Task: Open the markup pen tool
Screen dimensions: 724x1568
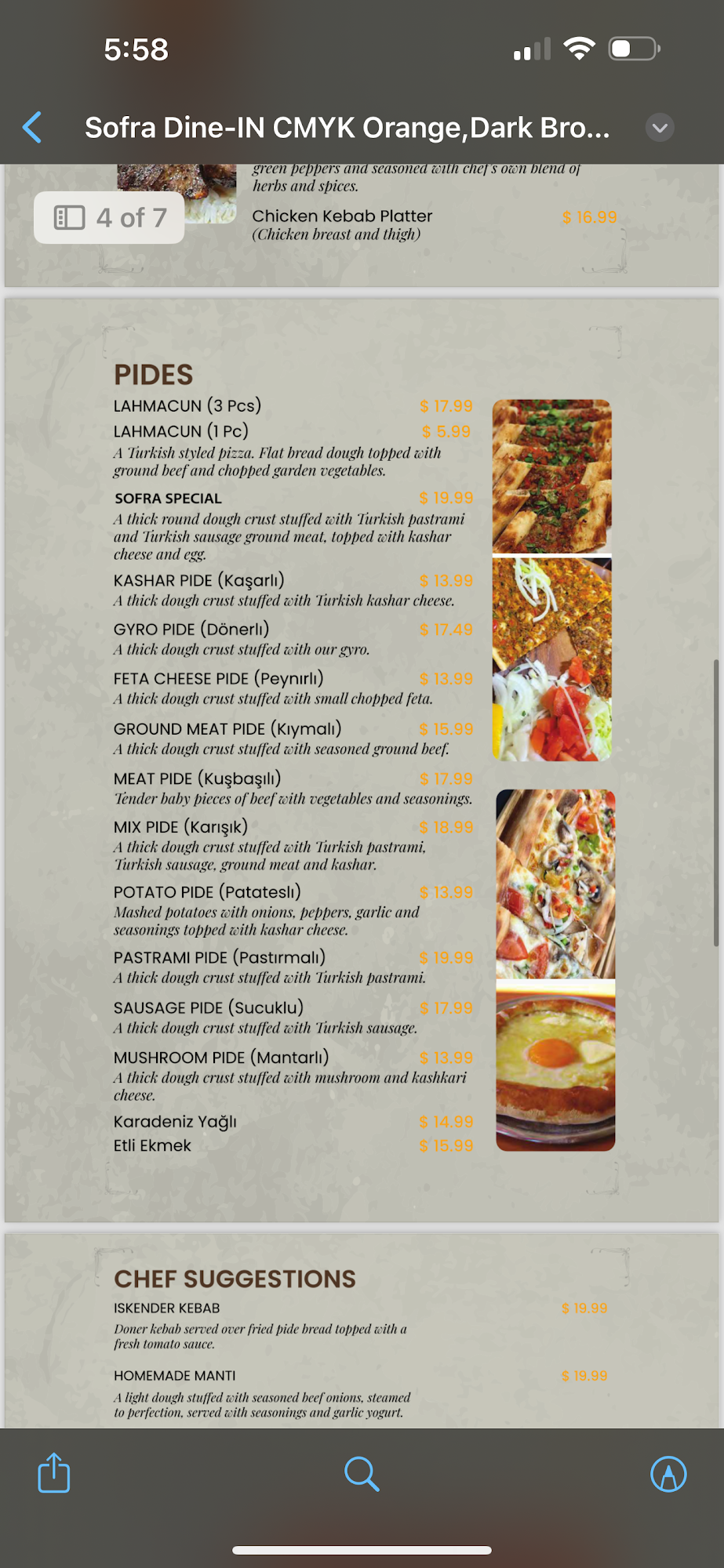Action: coord(668,1473)
